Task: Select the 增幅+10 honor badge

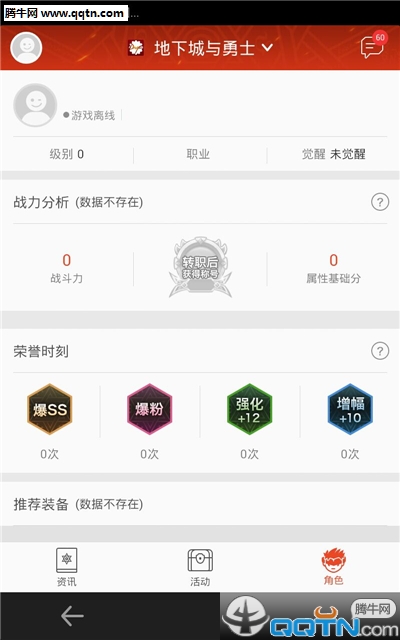Action: (x=350, y=409)
